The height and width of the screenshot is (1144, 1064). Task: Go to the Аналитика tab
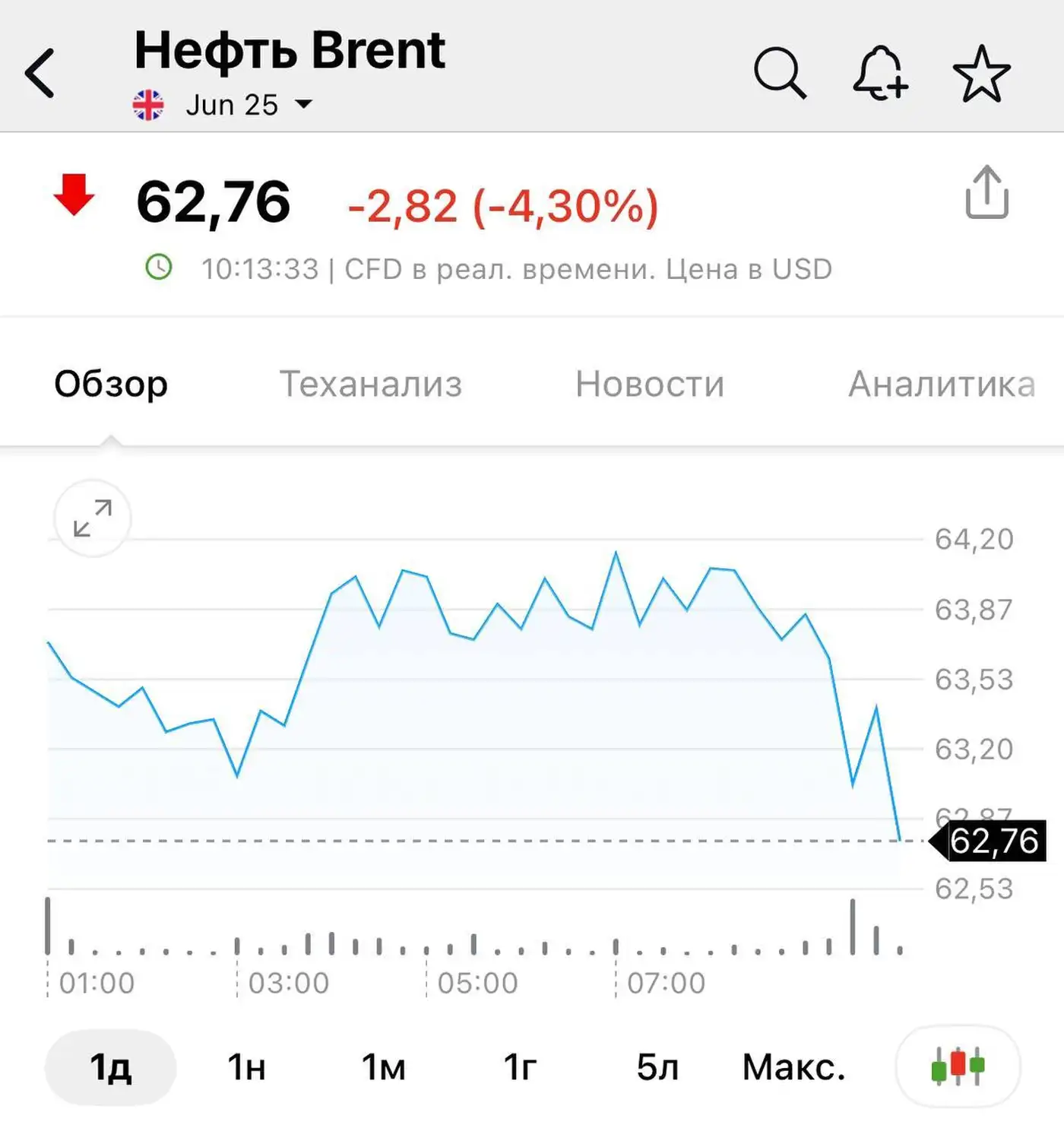point(941,385)
